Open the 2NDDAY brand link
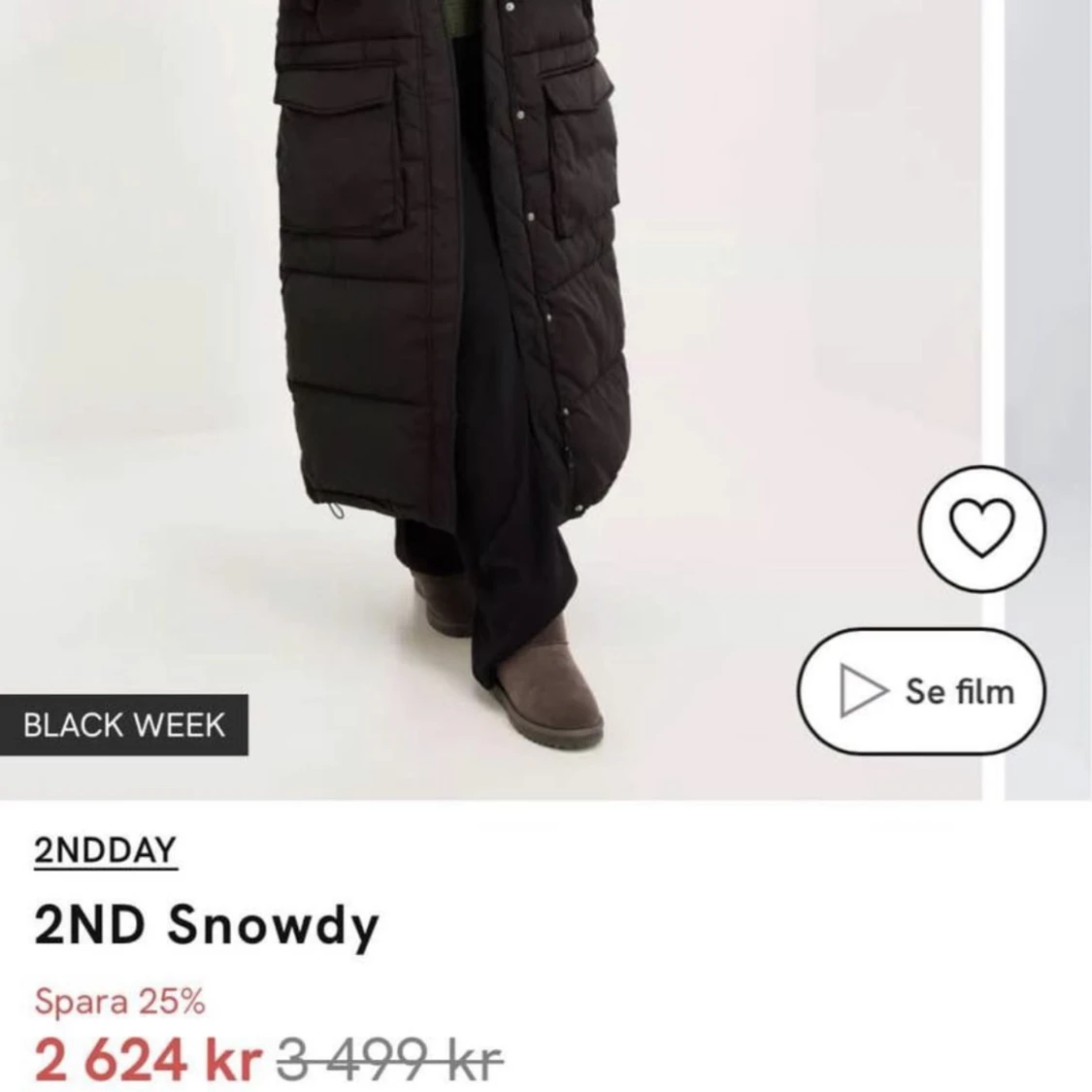The width and height of the screenshot is (1092, 1092). coord(106,850)
